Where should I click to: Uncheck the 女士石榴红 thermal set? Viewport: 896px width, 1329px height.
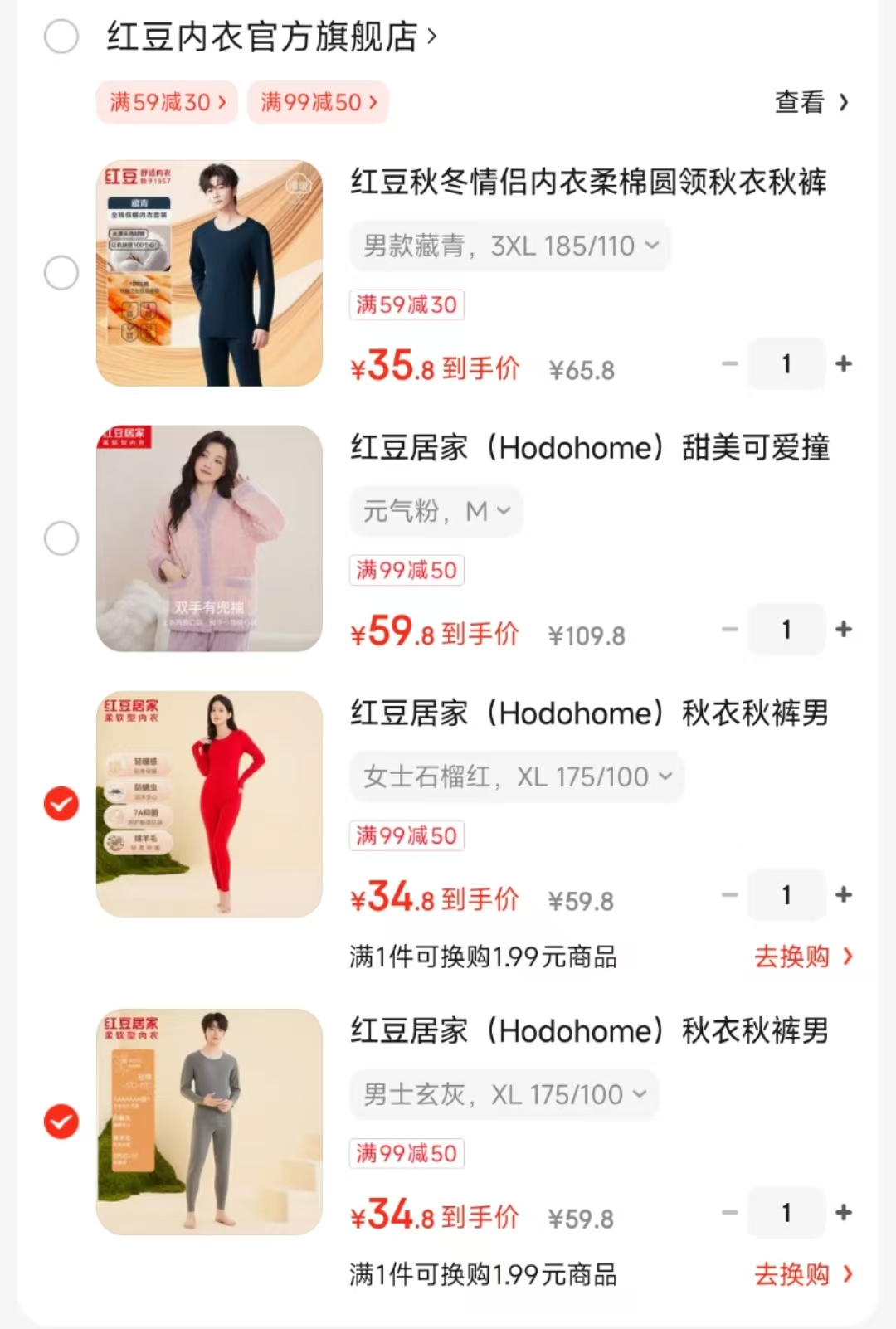point(60,803)
